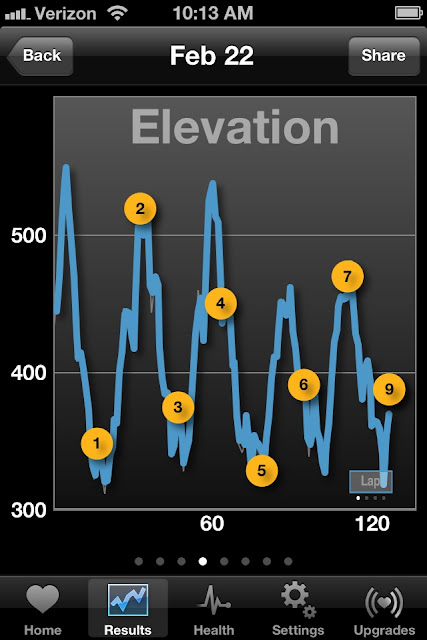Select lap marker 1 on the chart
The height and width of the screenshot is (640, 427).
[x=97, y=443]
